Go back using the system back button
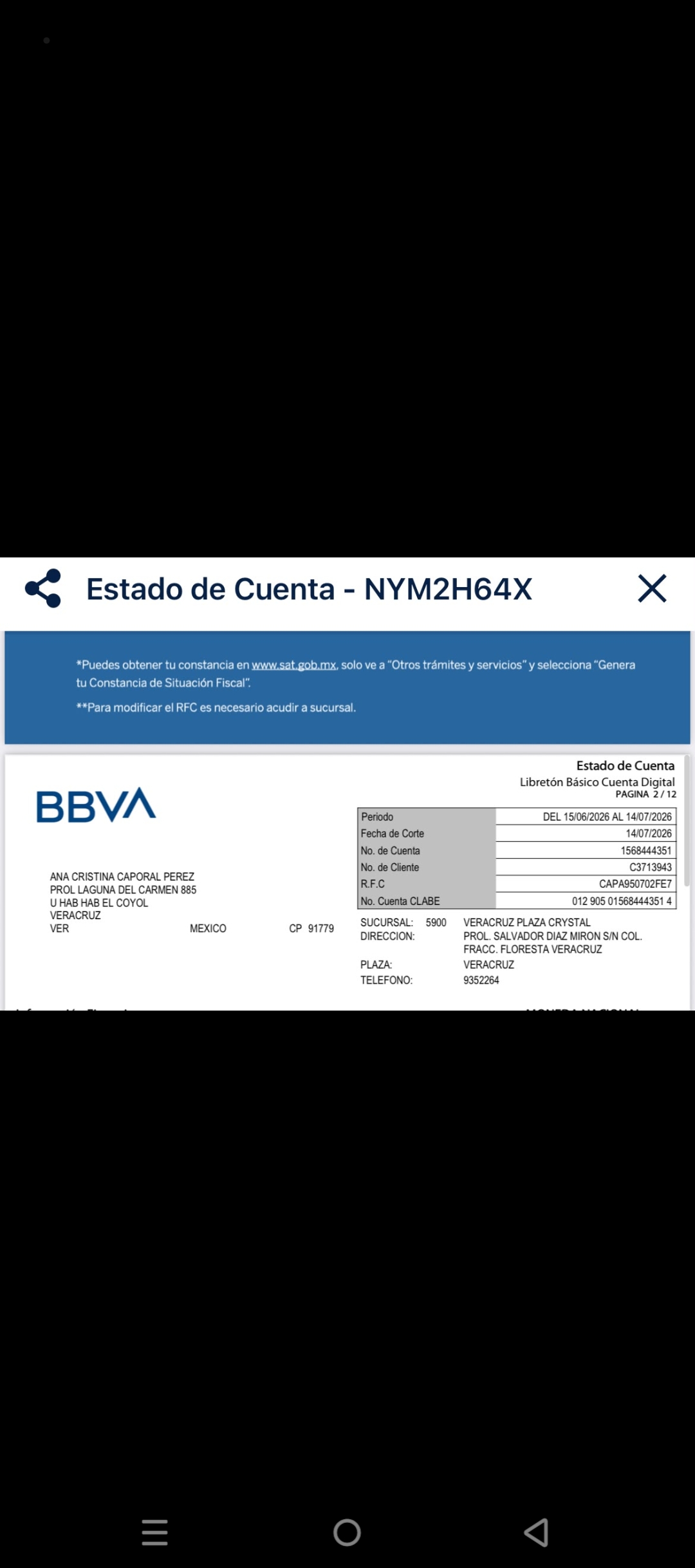This screenshot has width=695, height=1568. tap(537, 1532)
